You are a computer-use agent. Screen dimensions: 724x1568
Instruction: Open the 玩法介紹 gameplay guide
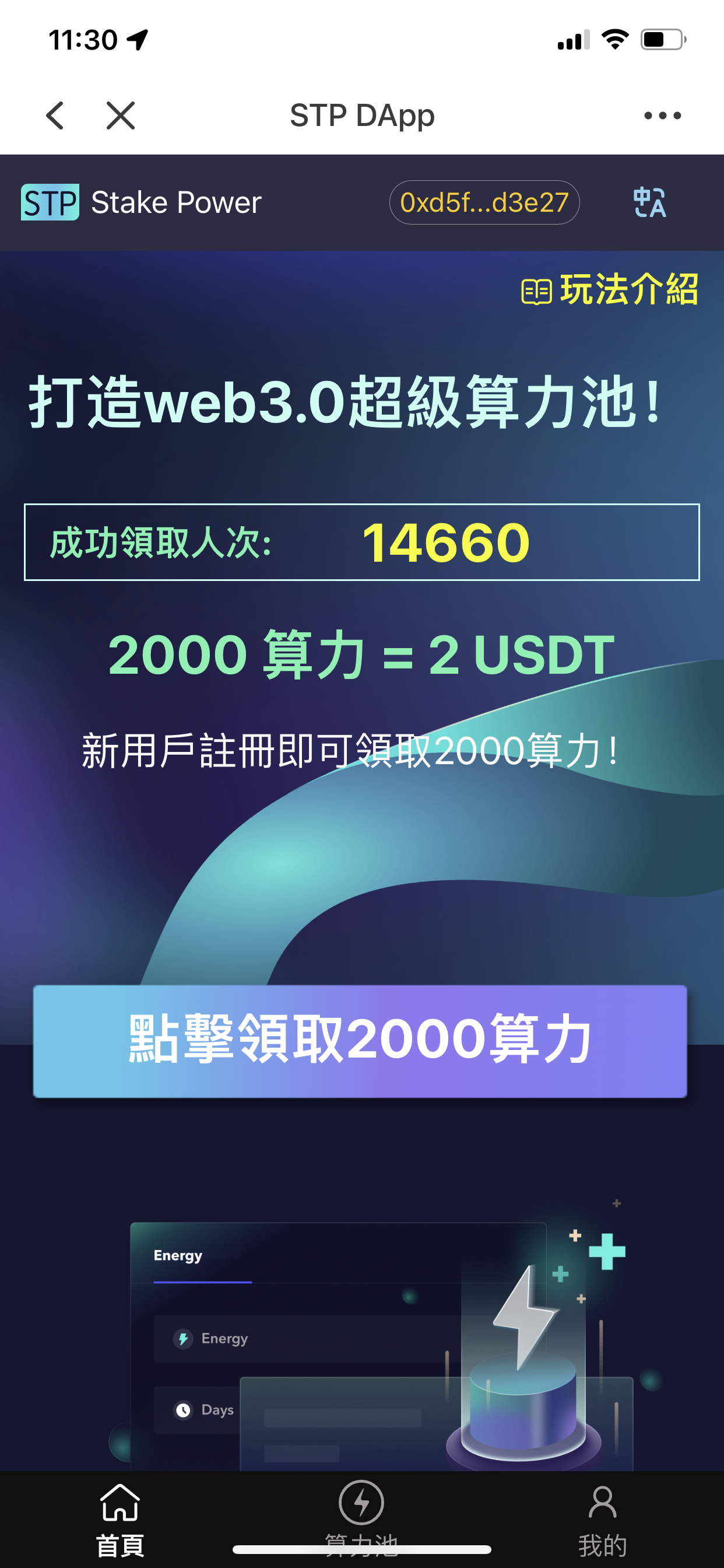tap(610, 289)
